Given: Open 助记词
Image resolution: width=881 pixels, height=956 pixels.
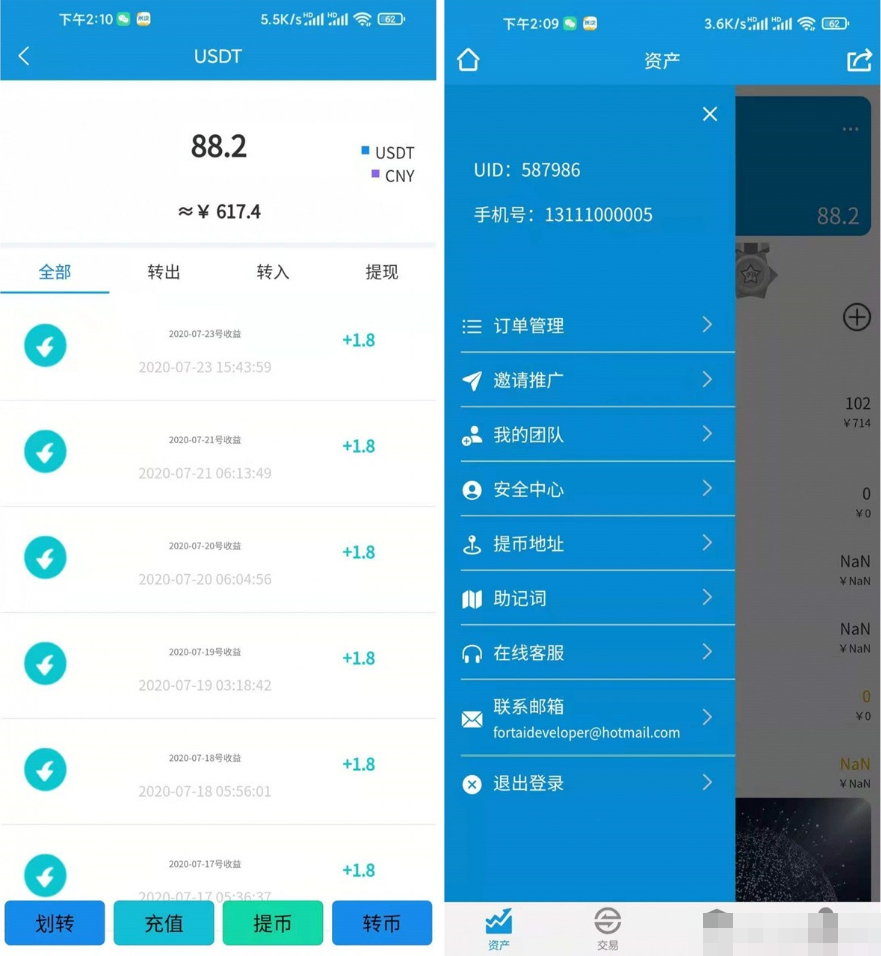Looking at the screenshot, I should click(590, 598).
